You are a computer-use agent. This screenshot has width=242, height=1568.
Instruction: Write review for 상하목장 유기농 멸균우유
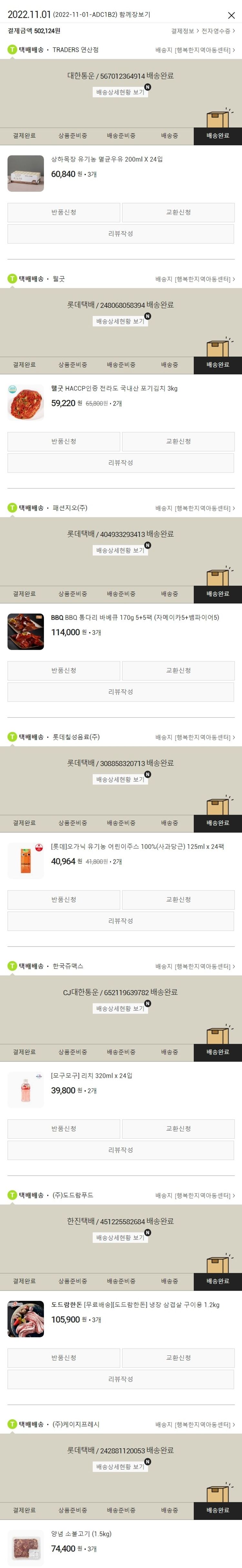pos(121,234)
